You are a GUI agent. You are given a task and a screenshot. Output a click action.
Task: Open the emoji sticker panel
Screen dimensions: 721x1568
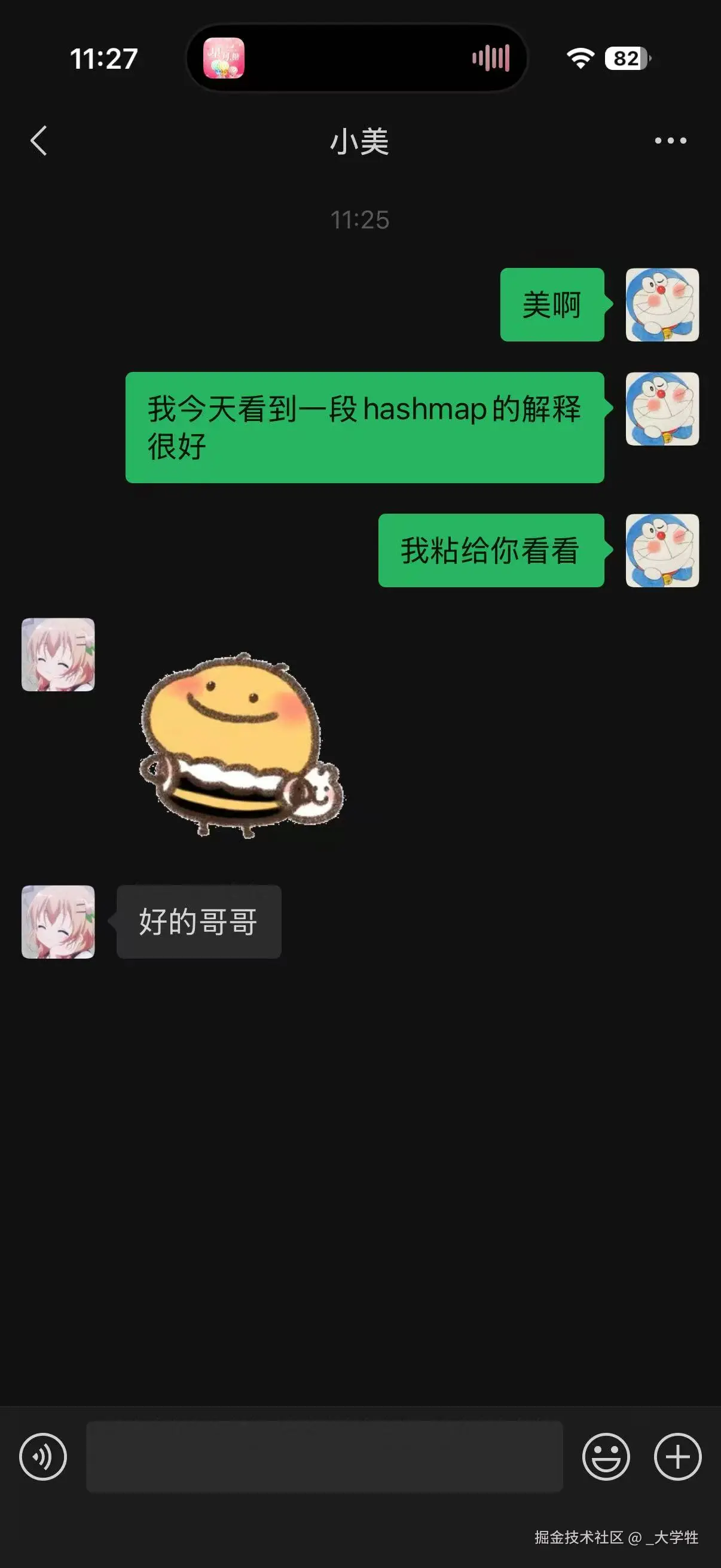[x=606, y=1456]
